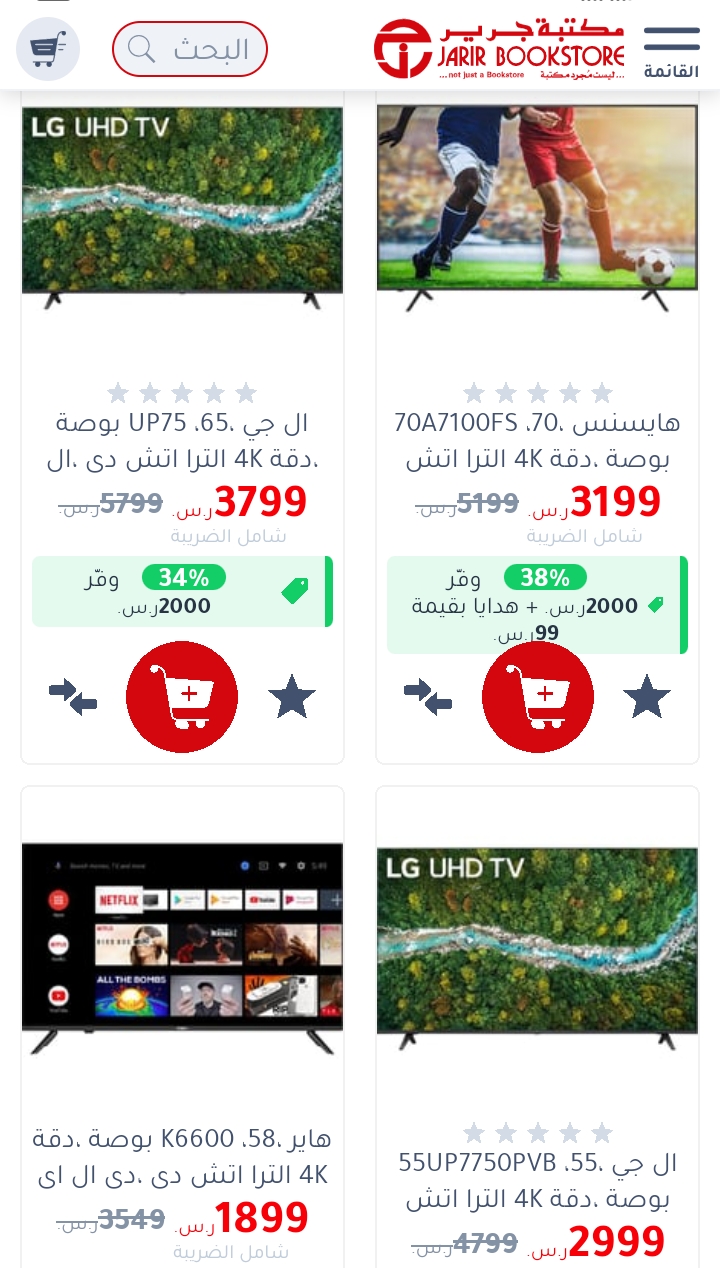The image size is (720, 1268).
Task: Add LG UP75 65-inch TV to cart
Action: (x=182, y=696)
